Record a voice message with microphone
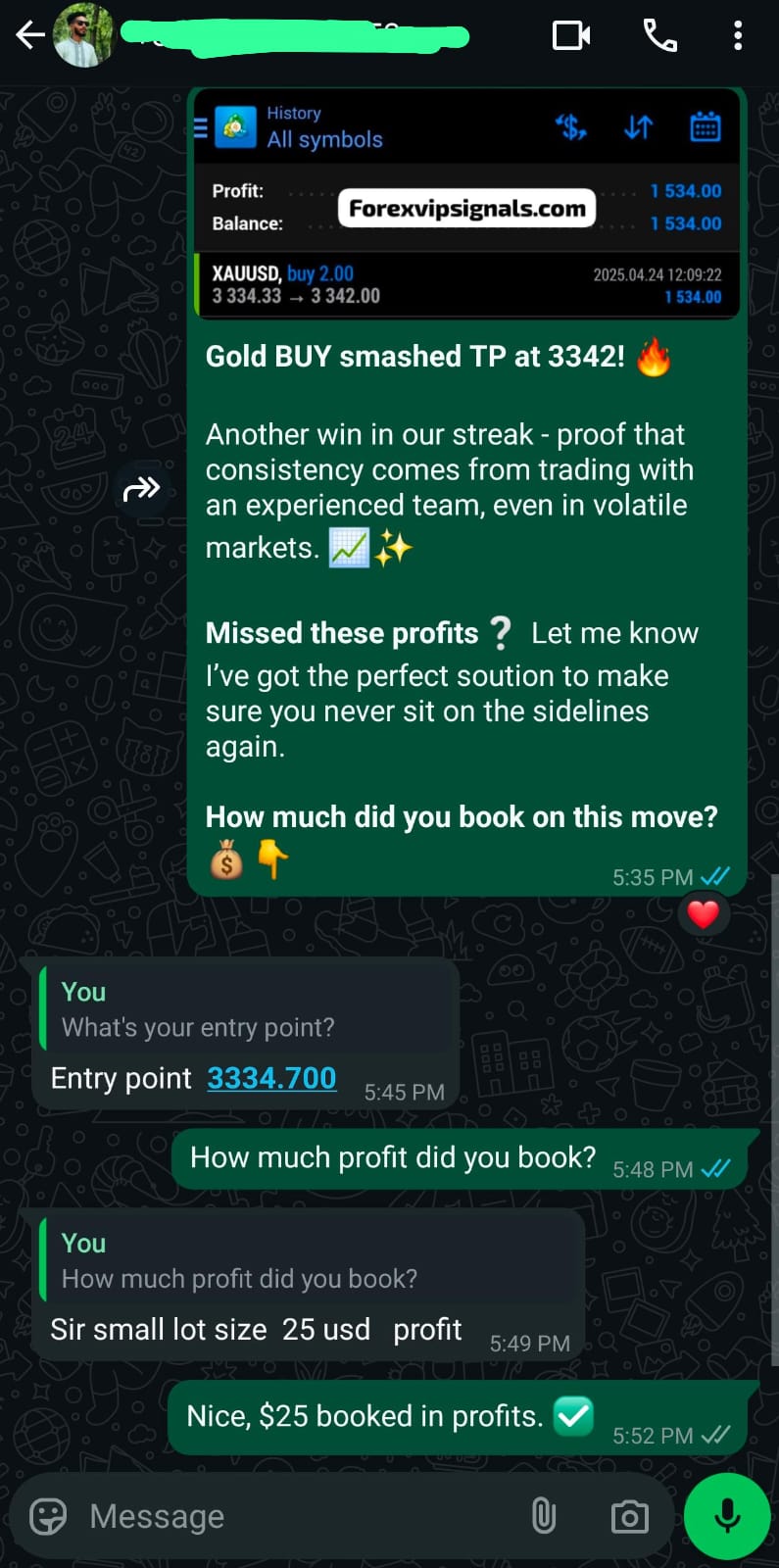The image size is (779, 1568). [x=727, y=1516]
